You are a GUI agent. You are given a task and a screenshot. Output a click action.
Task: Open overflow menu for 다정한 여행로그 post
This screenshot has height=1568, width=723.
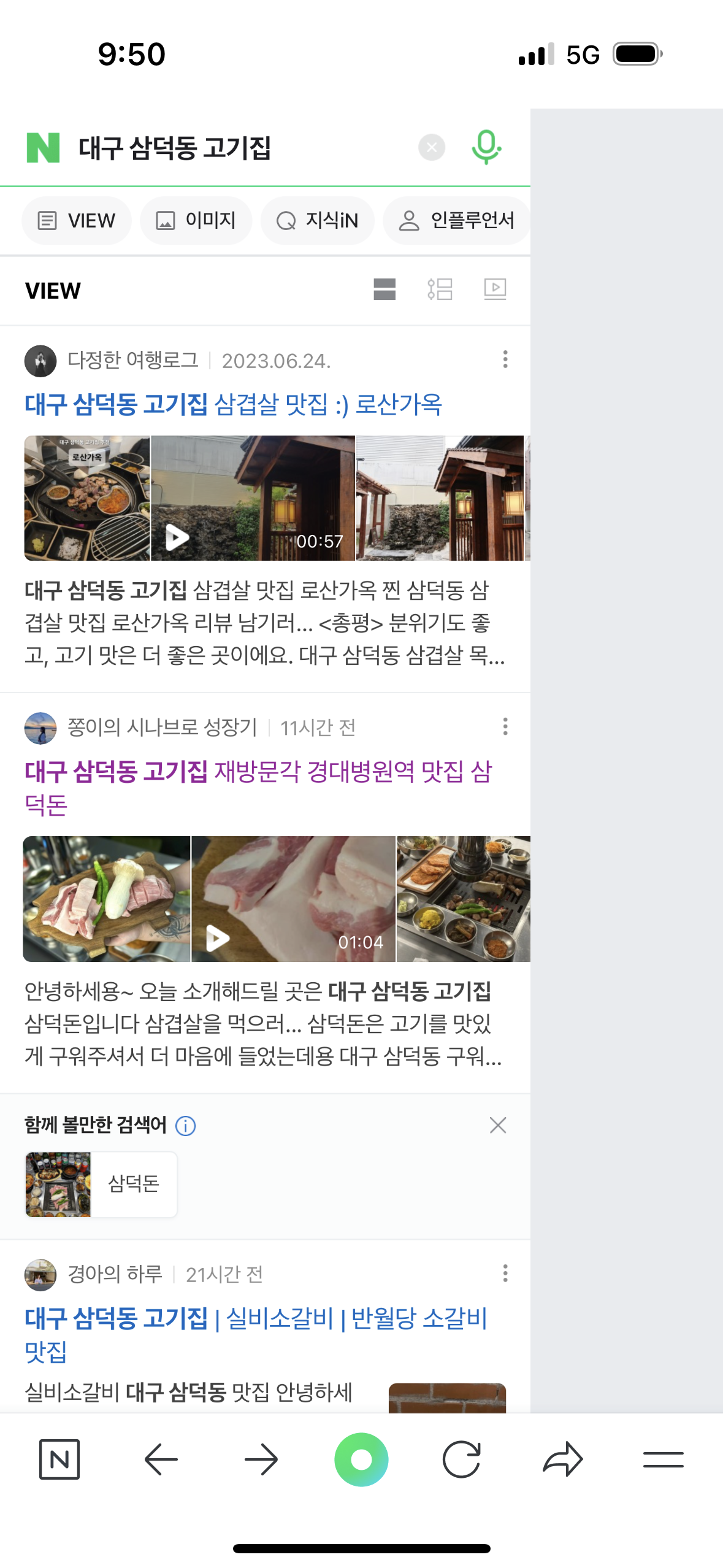505,359
